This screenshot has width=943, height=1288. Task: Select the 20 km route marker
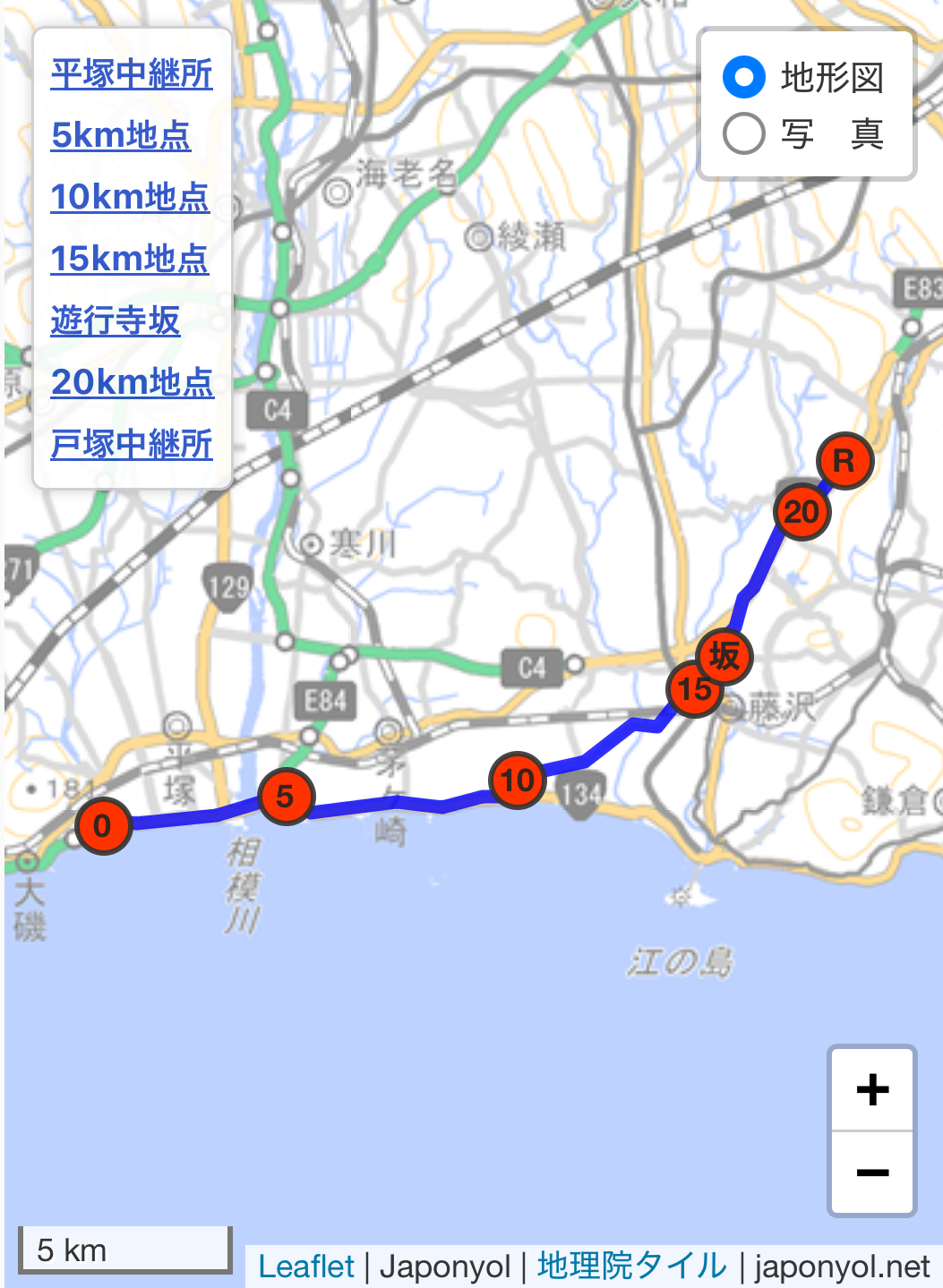pyautogui.click(x=802, y=512)
